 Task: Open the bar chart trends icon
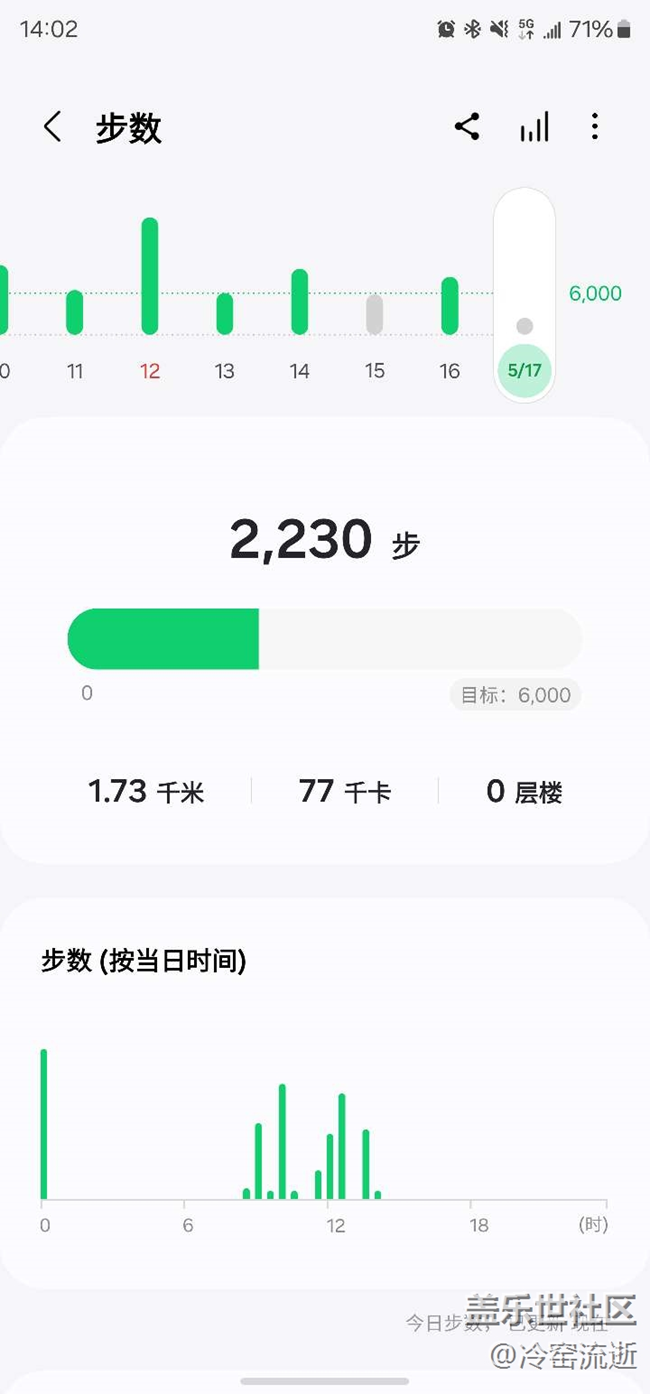click(x=534, y=127)
